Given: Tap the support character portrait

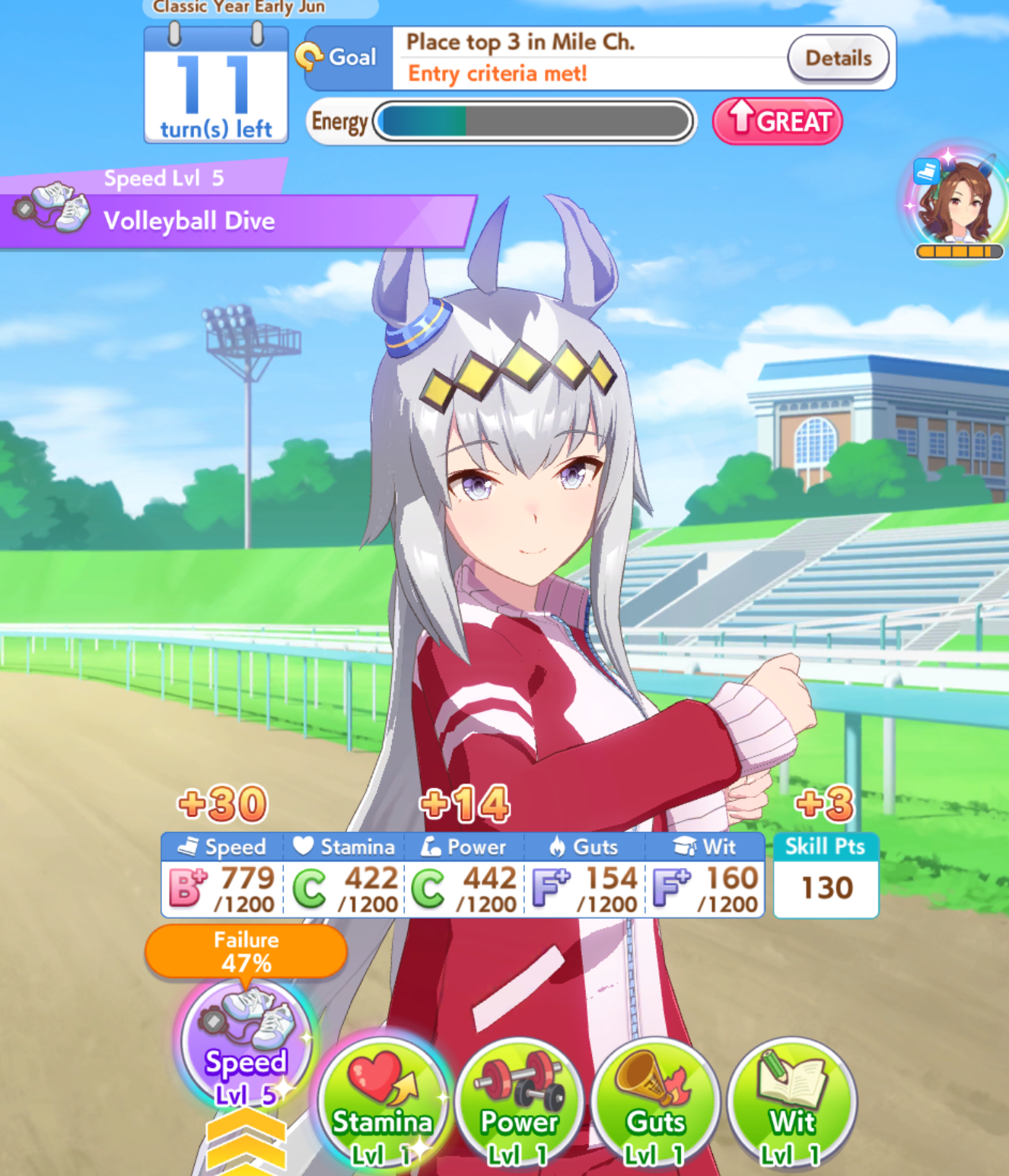Looking at the screenshot, I should [x=958, y=199].
